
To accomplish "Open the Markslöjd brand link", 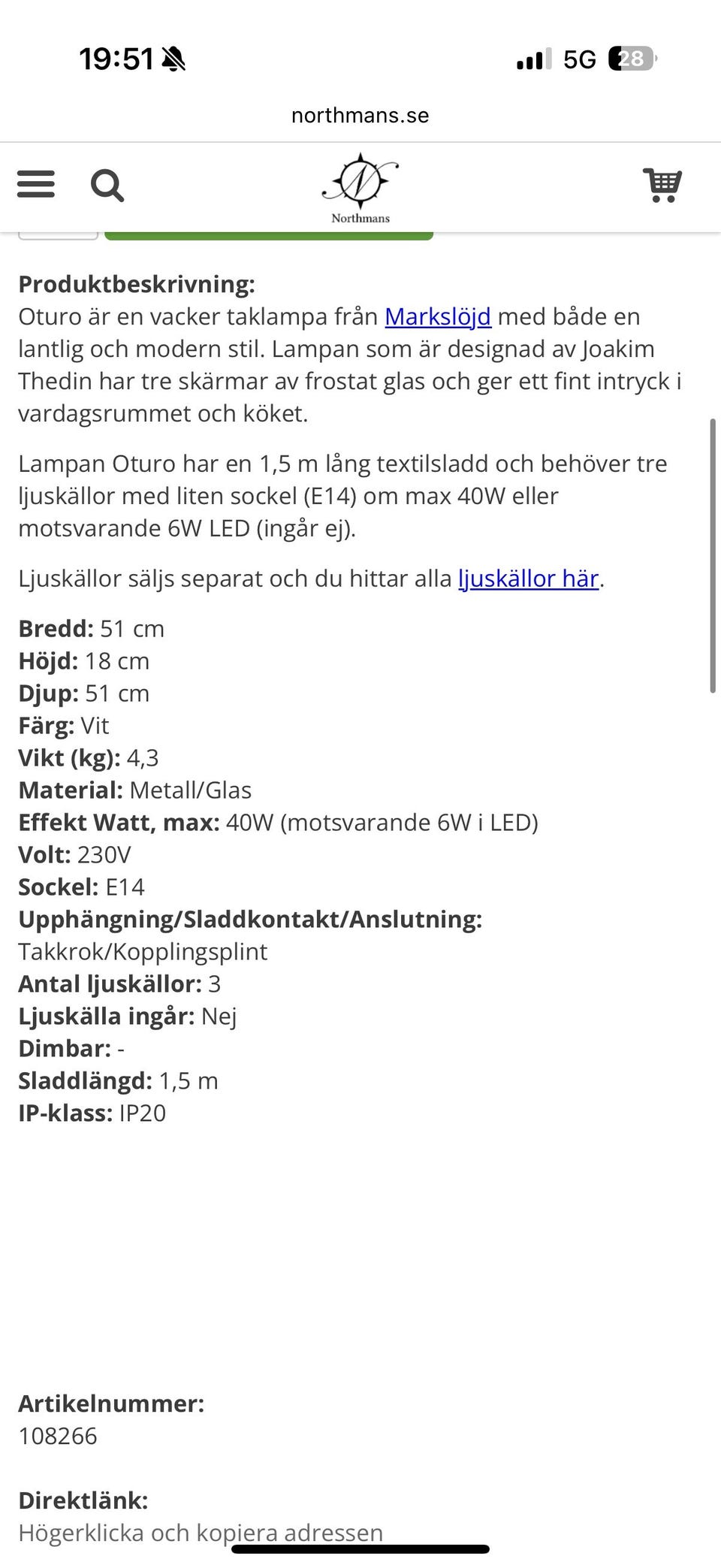I will pos(438,316).
